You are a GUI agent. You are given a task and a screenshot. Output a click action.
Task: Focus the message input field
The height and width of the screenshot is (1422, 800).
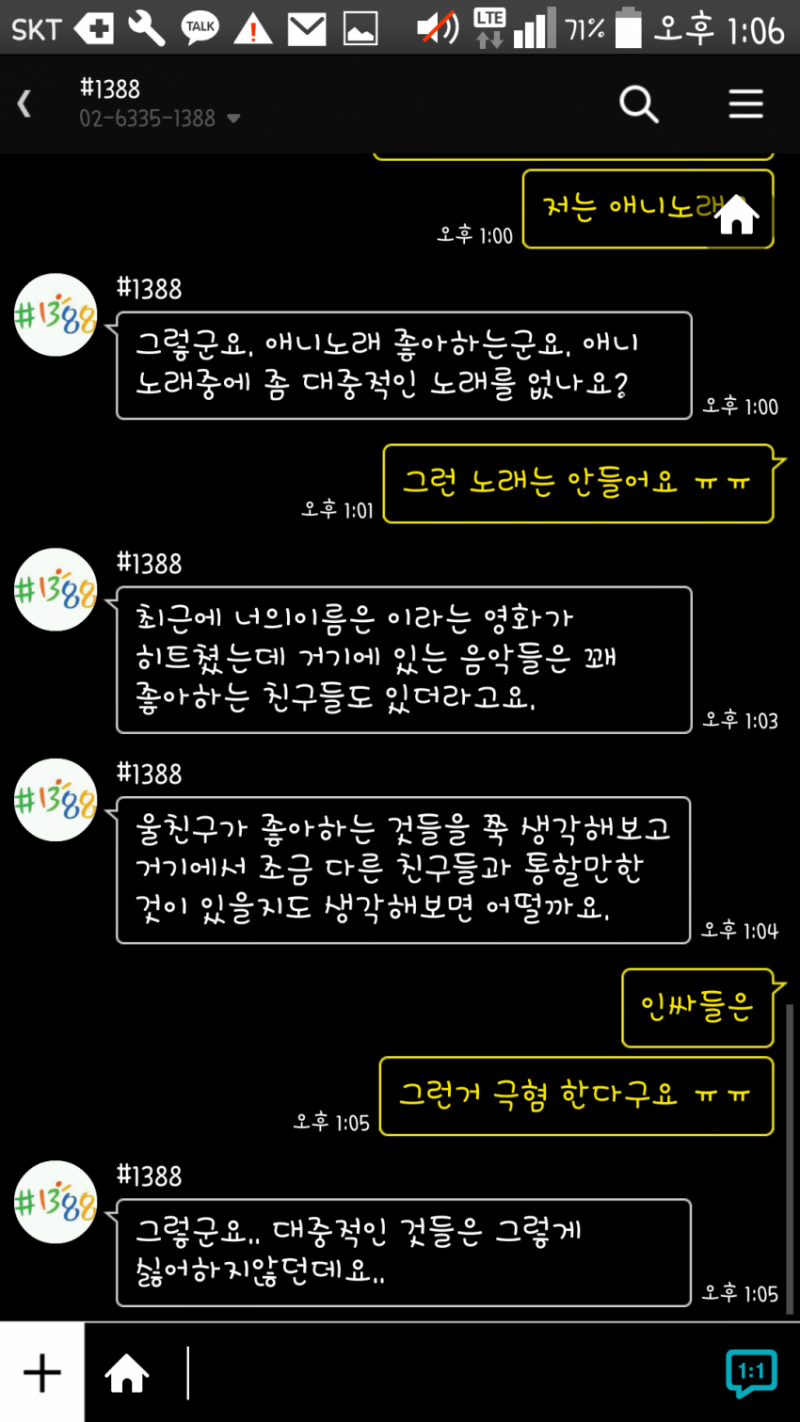tap(440, 1373)
